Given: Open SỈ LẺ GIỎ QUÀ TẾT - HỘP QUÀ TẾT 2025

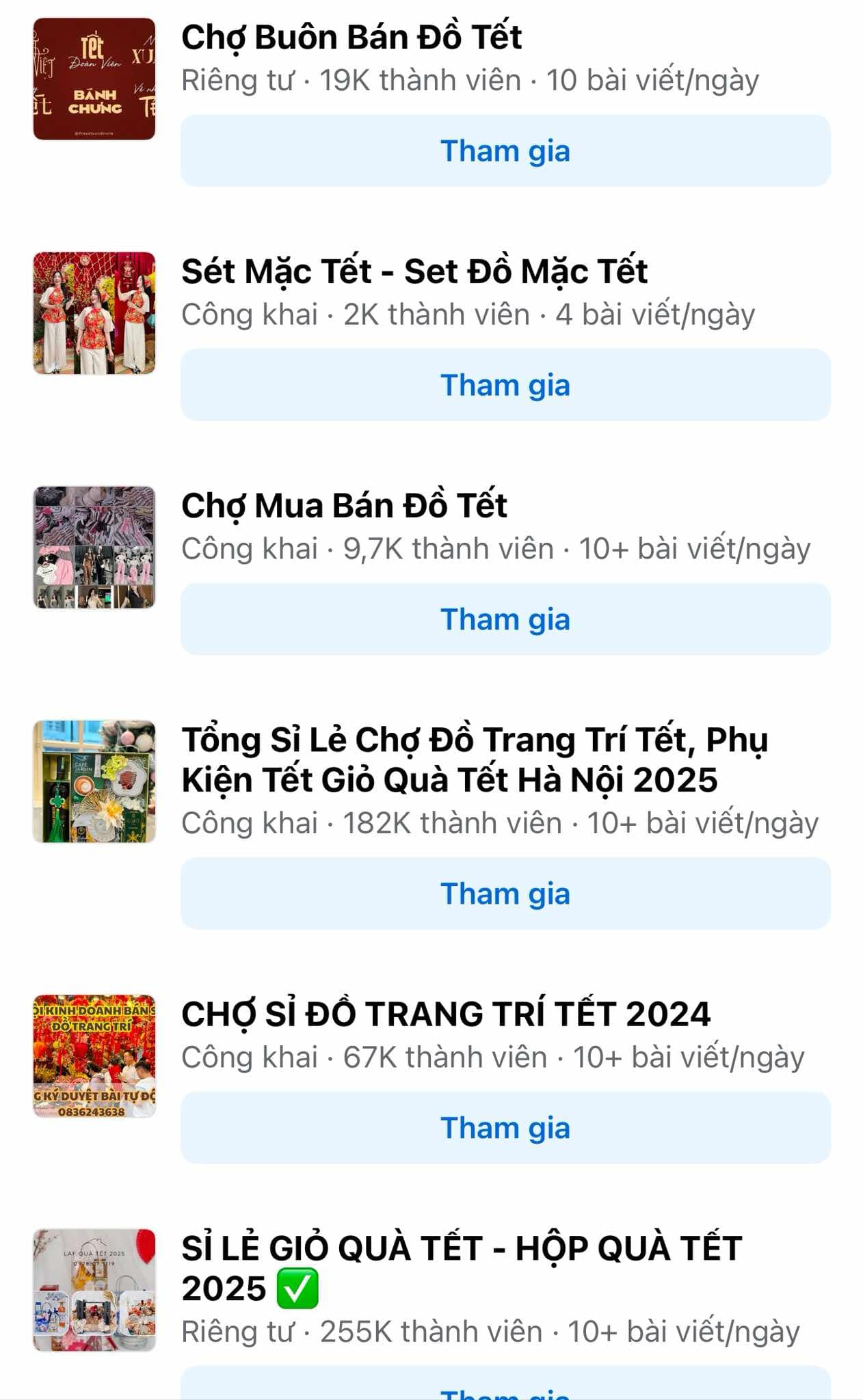Looking at the screenshot, I should click(462, 1268).
